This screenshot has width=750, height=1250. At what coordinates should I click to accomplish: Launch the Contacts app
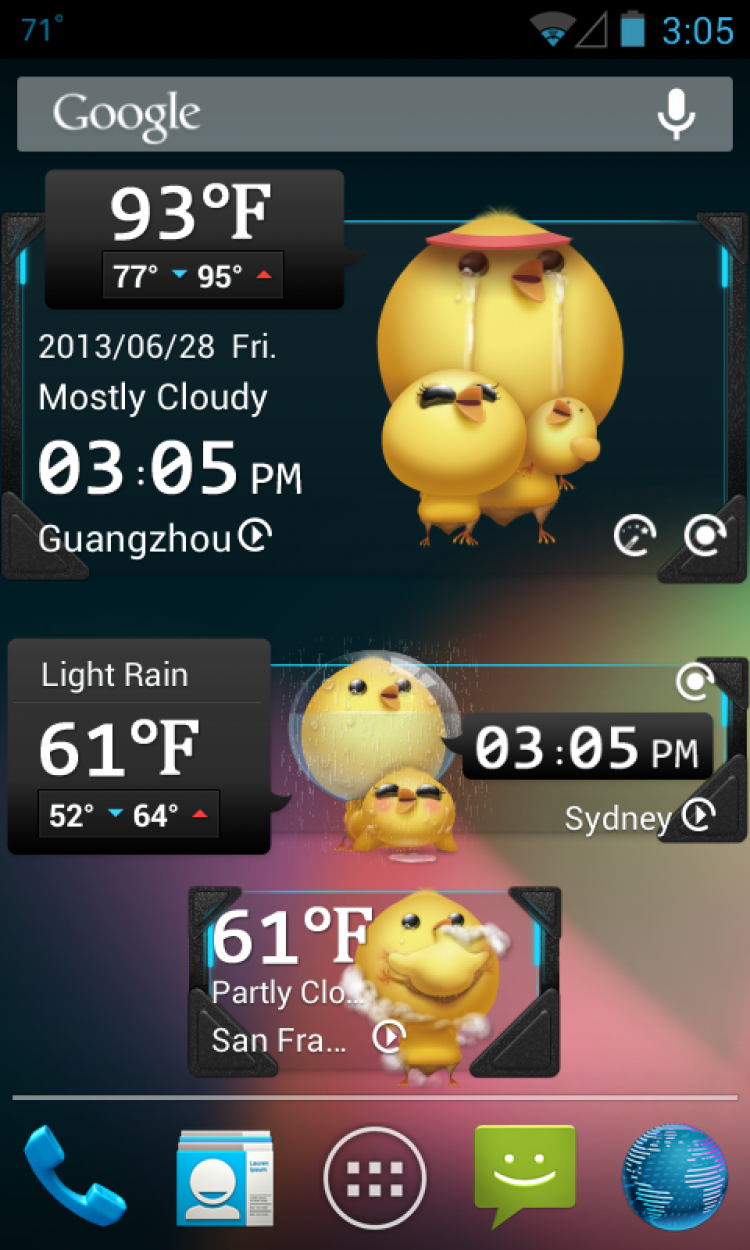pyautogui.click(x=225, y=1176)
